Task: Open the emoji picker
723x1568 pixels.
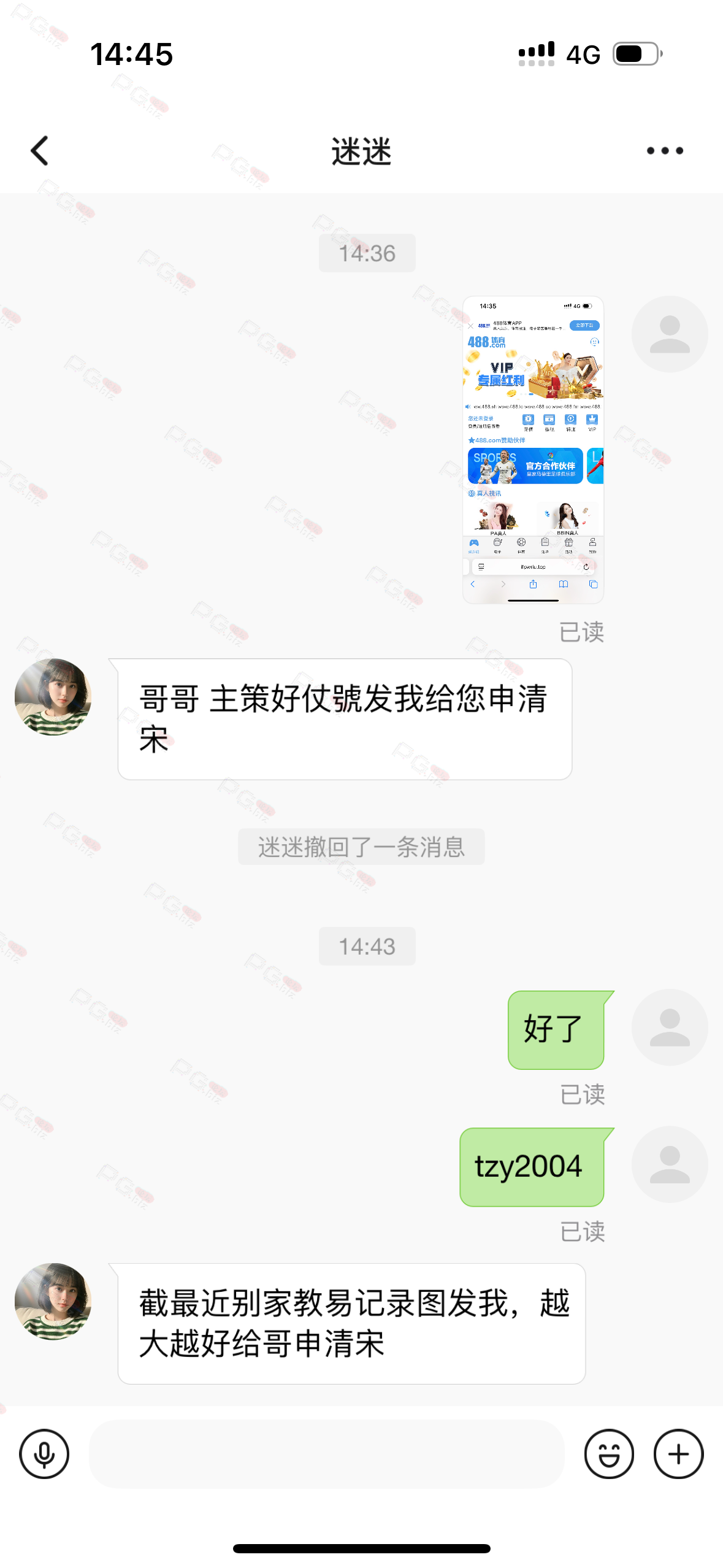Action: coord(608,1454)
